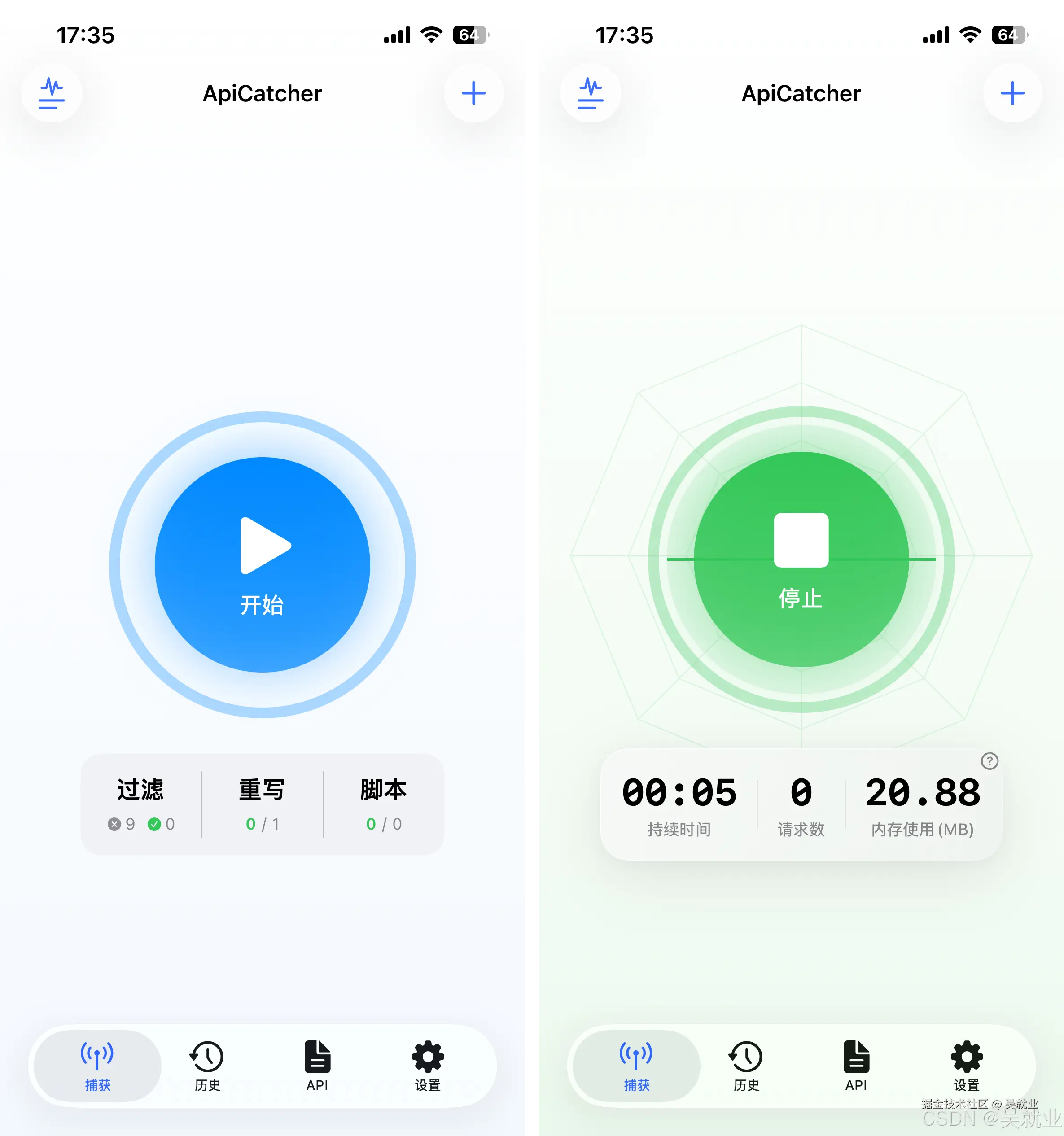Open the 重写 rewrite rules
Screen dimensions: 1064x1136
[x=262, y=804]
